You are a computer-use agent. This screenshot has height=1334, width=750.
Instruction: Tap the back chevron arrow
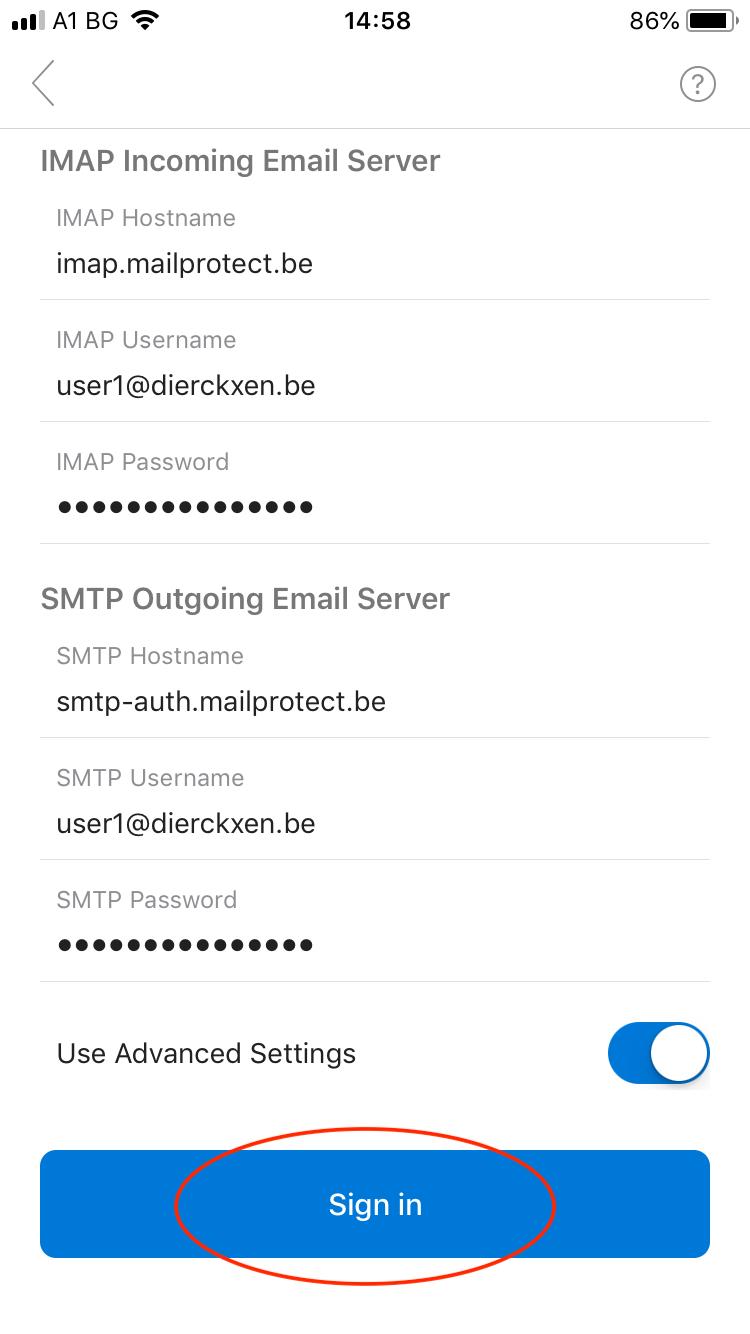tap(43, 84)
